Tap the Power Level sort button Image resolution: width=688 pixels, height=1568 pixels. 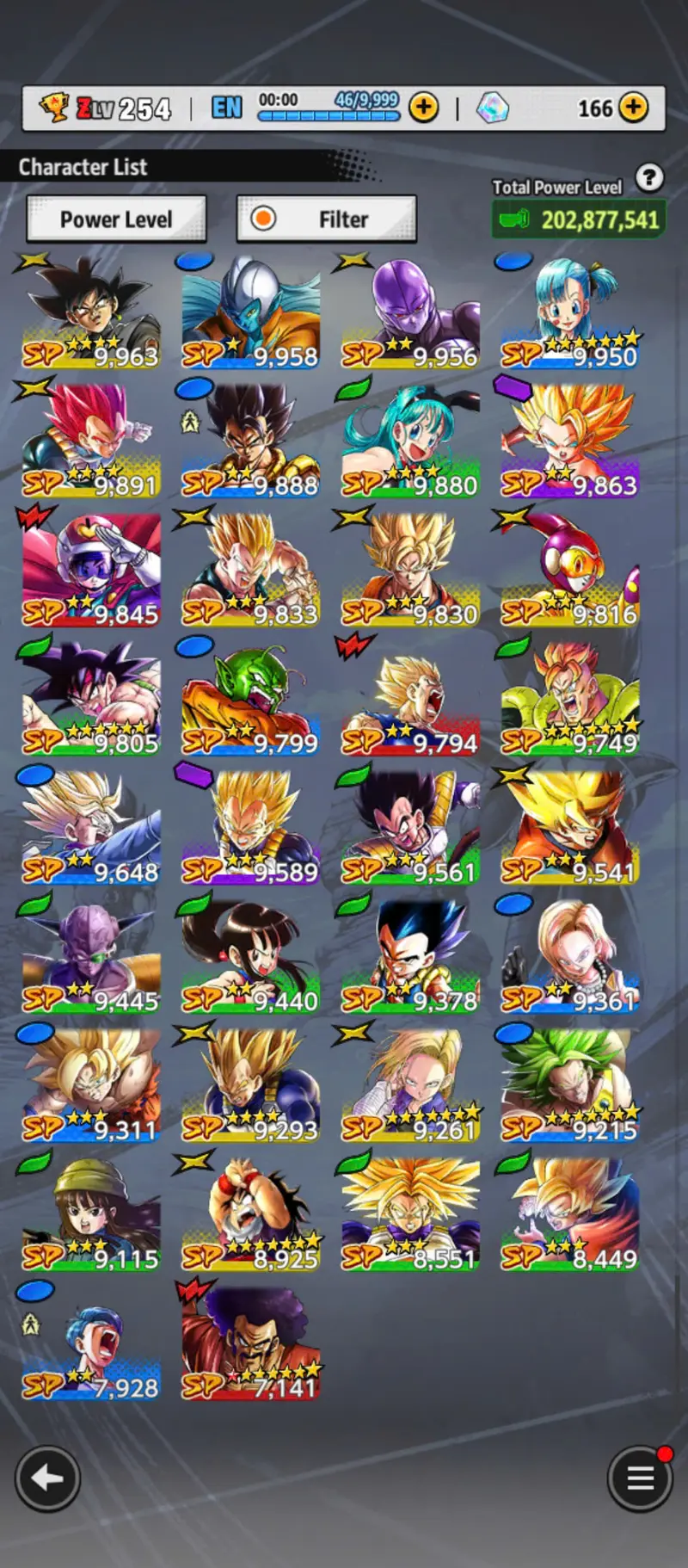pos(116,219)
